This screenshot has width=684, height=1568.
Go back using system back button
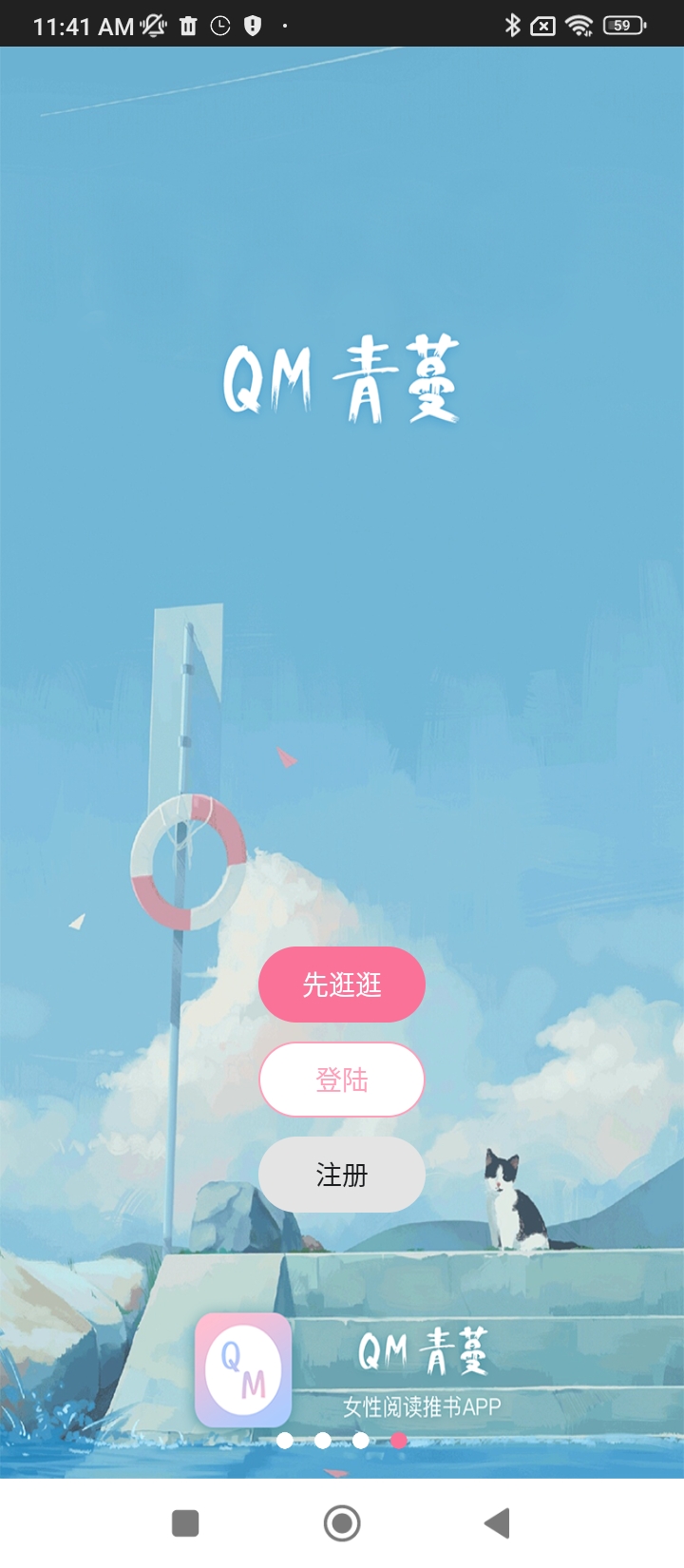pyautogui.click(x=497, y=1523)
